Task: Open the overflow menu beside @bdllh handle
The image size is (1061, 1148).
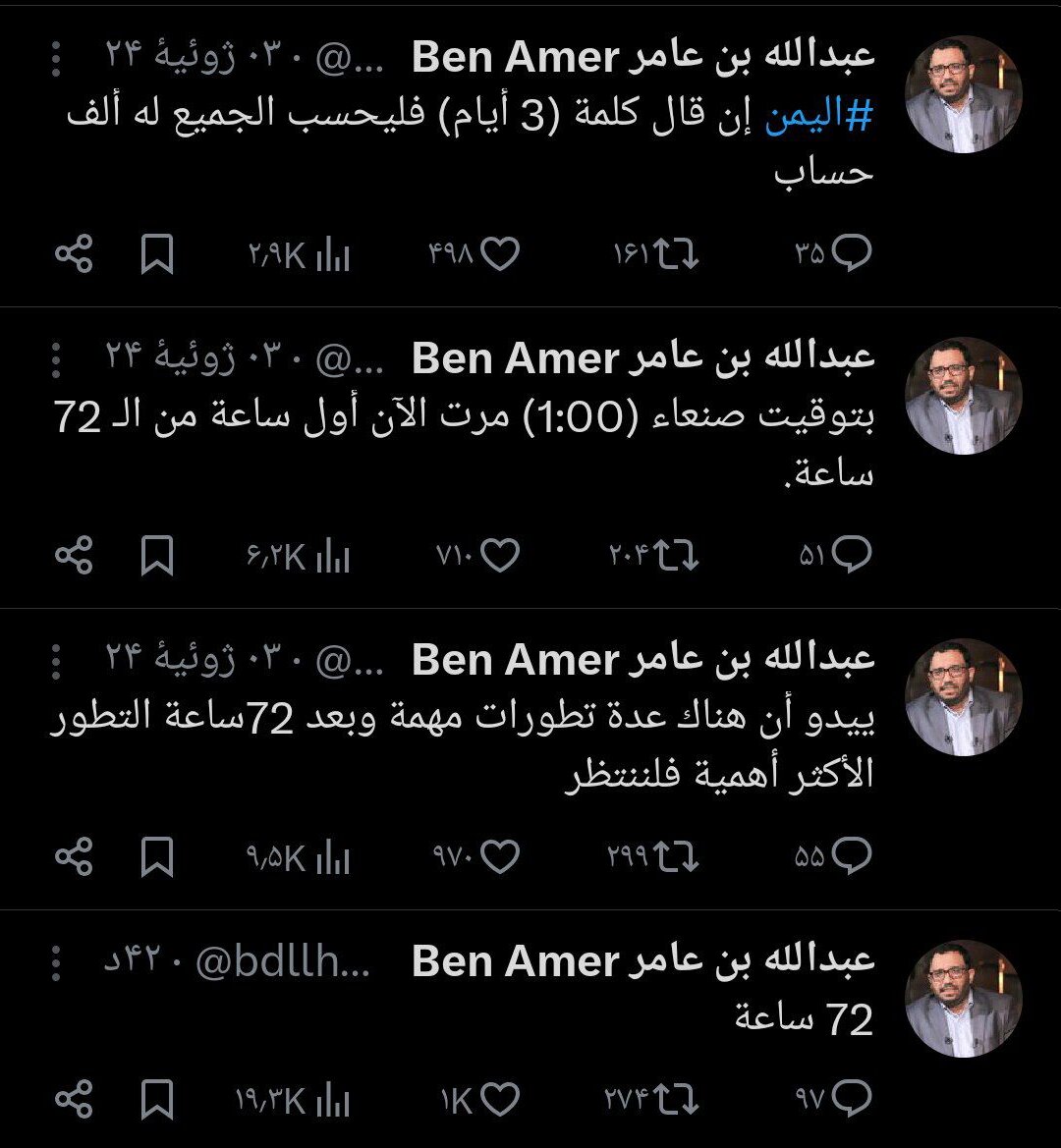Action: (x=55, y=964)
